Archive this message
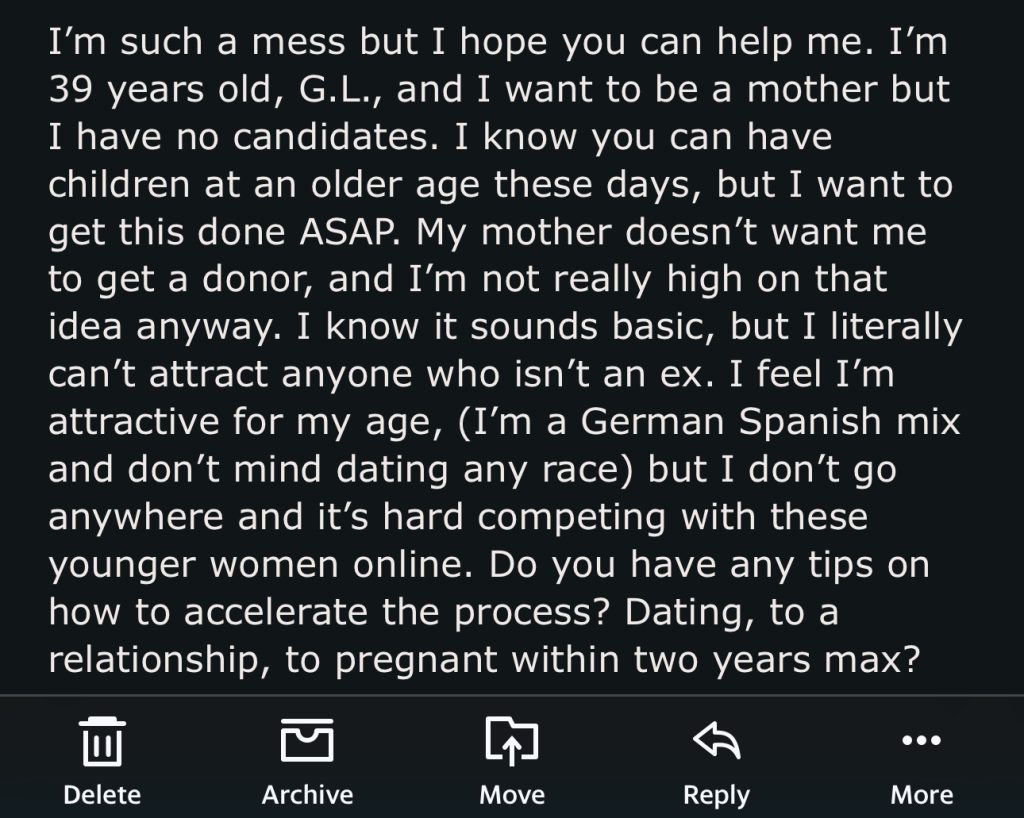Screen dimensions: 1024x818 (x=307, y=759)
